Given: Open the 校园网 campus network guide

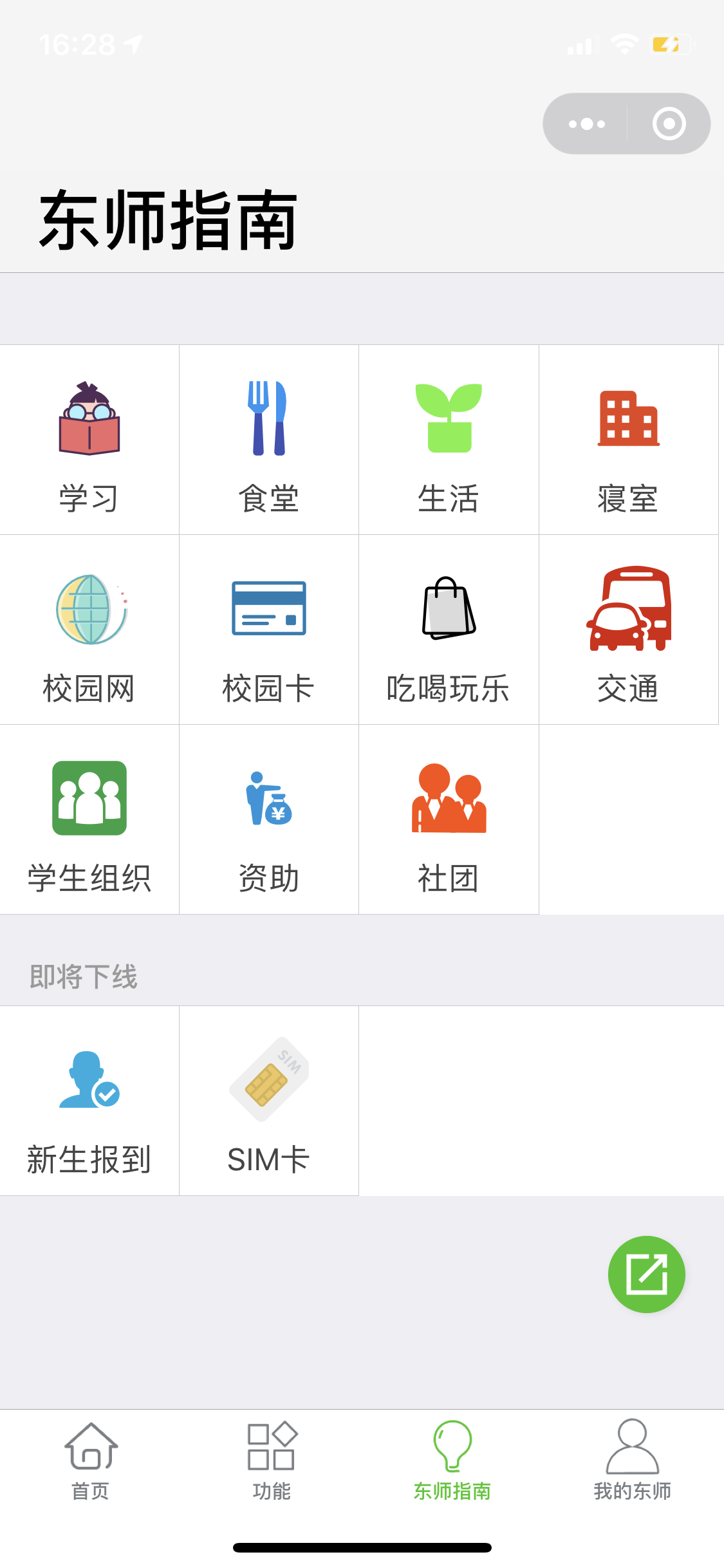Looking at the screenshot, I should pos(89,630).
